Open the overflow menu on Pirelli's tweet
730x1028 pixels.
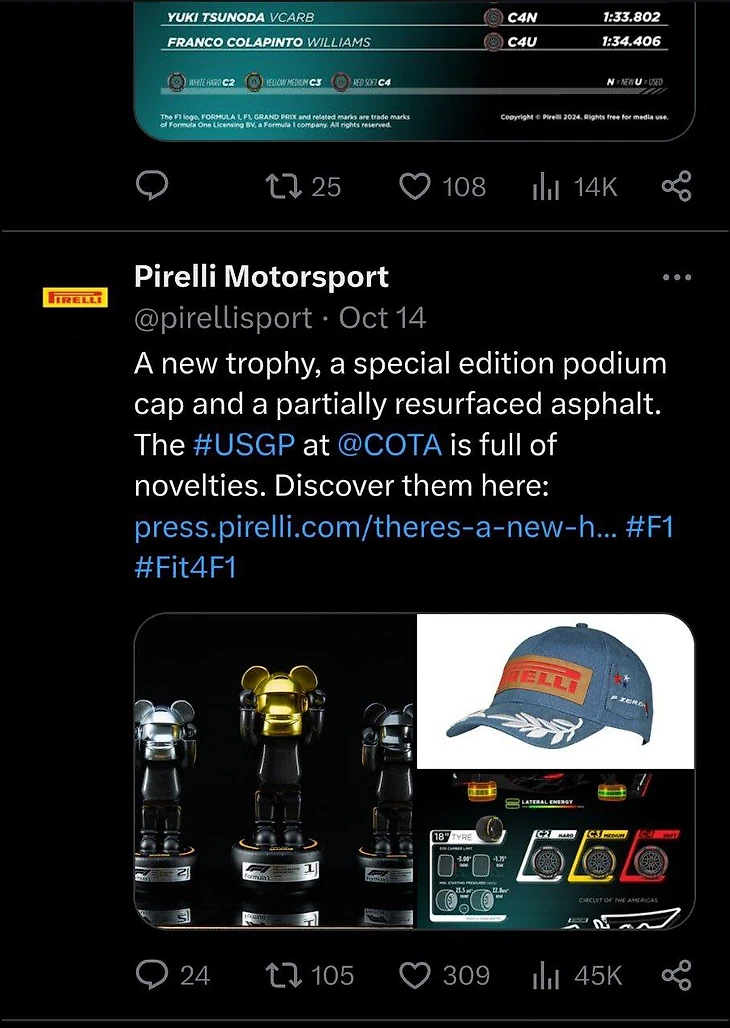point(677,278)
